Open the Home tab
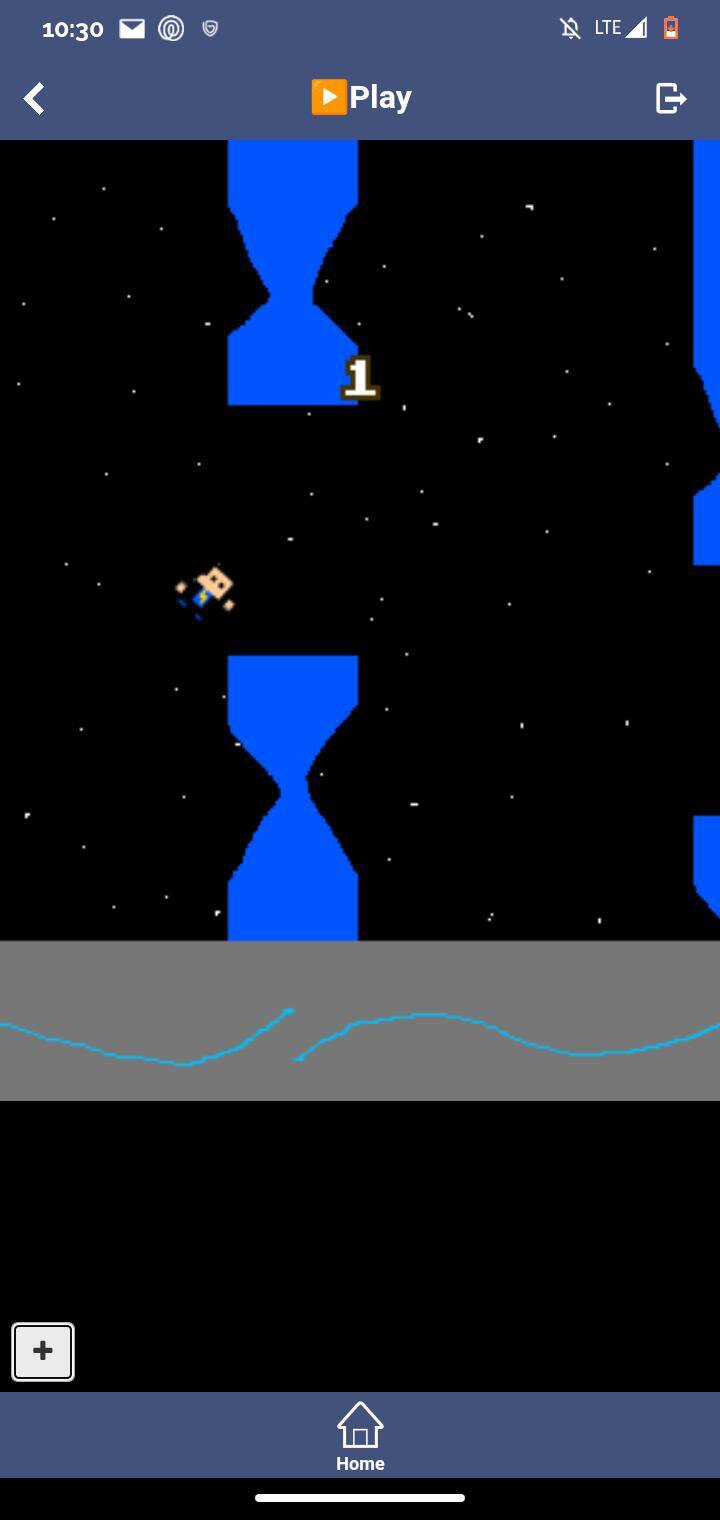This screenshot has height=1520, width=720. coord(360,1437)
